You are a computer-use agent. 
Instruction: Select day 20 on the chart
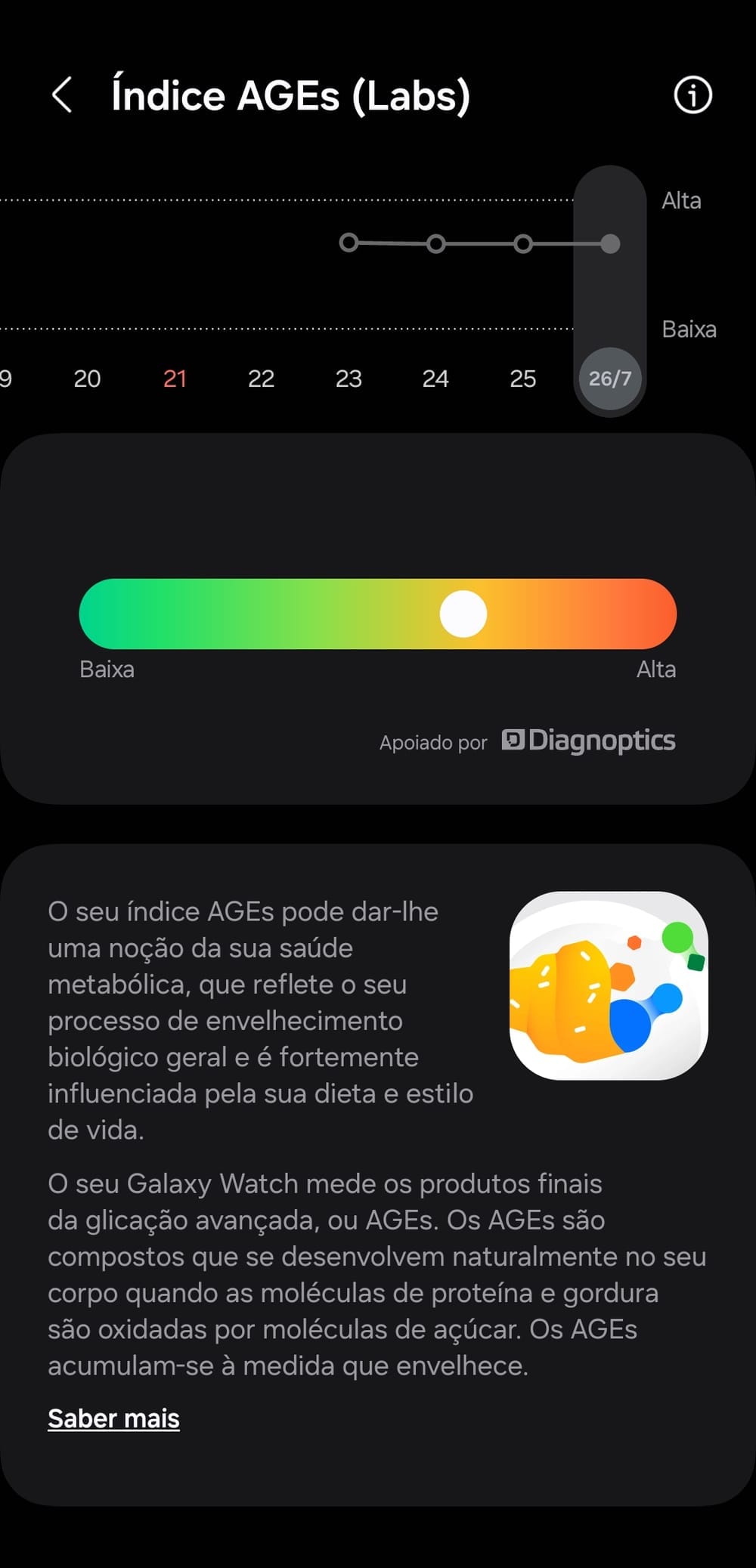(x=87, y=379)
